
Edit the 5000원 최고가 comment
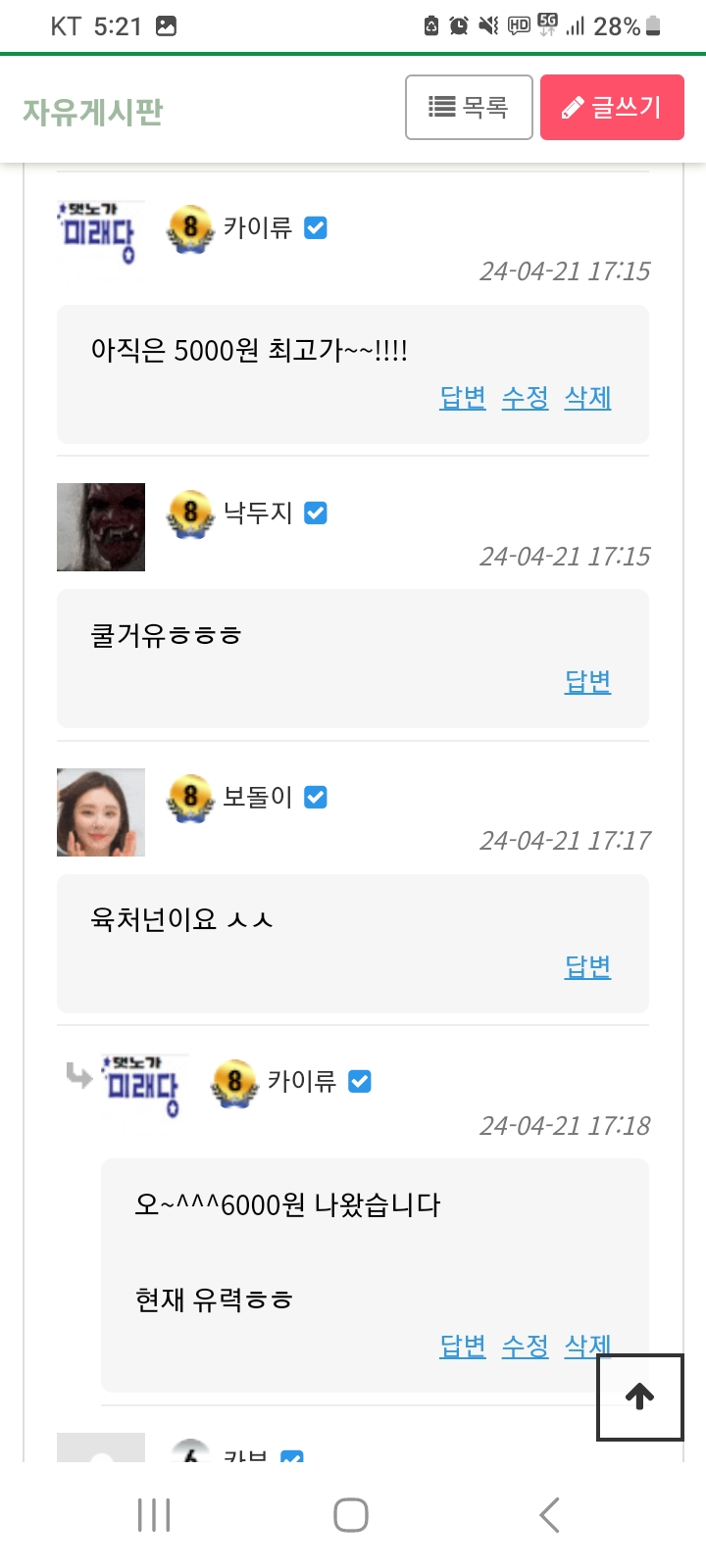526,398
